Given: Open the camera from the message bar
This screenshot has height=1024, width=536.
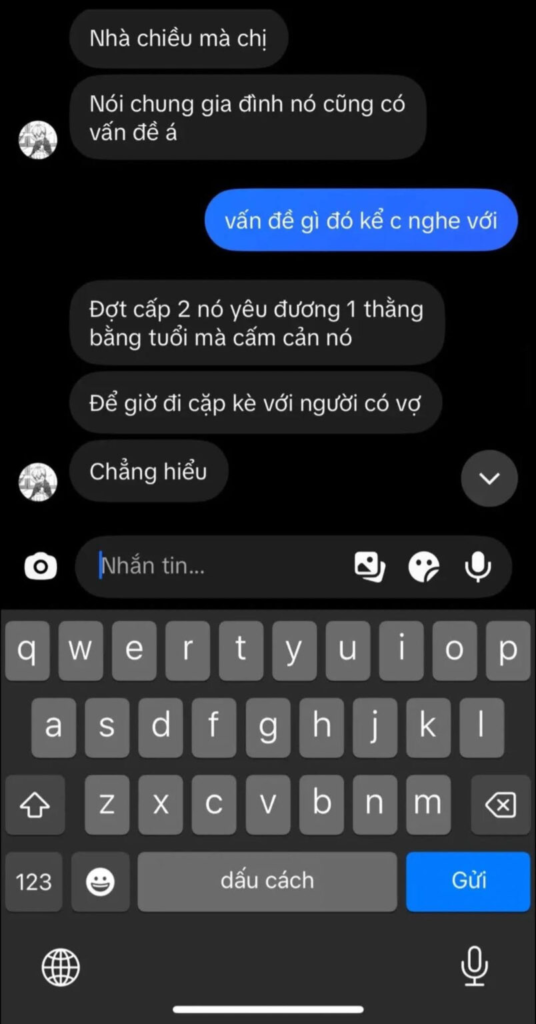Looking at the screenshot, I should click(x=40, y=566).
